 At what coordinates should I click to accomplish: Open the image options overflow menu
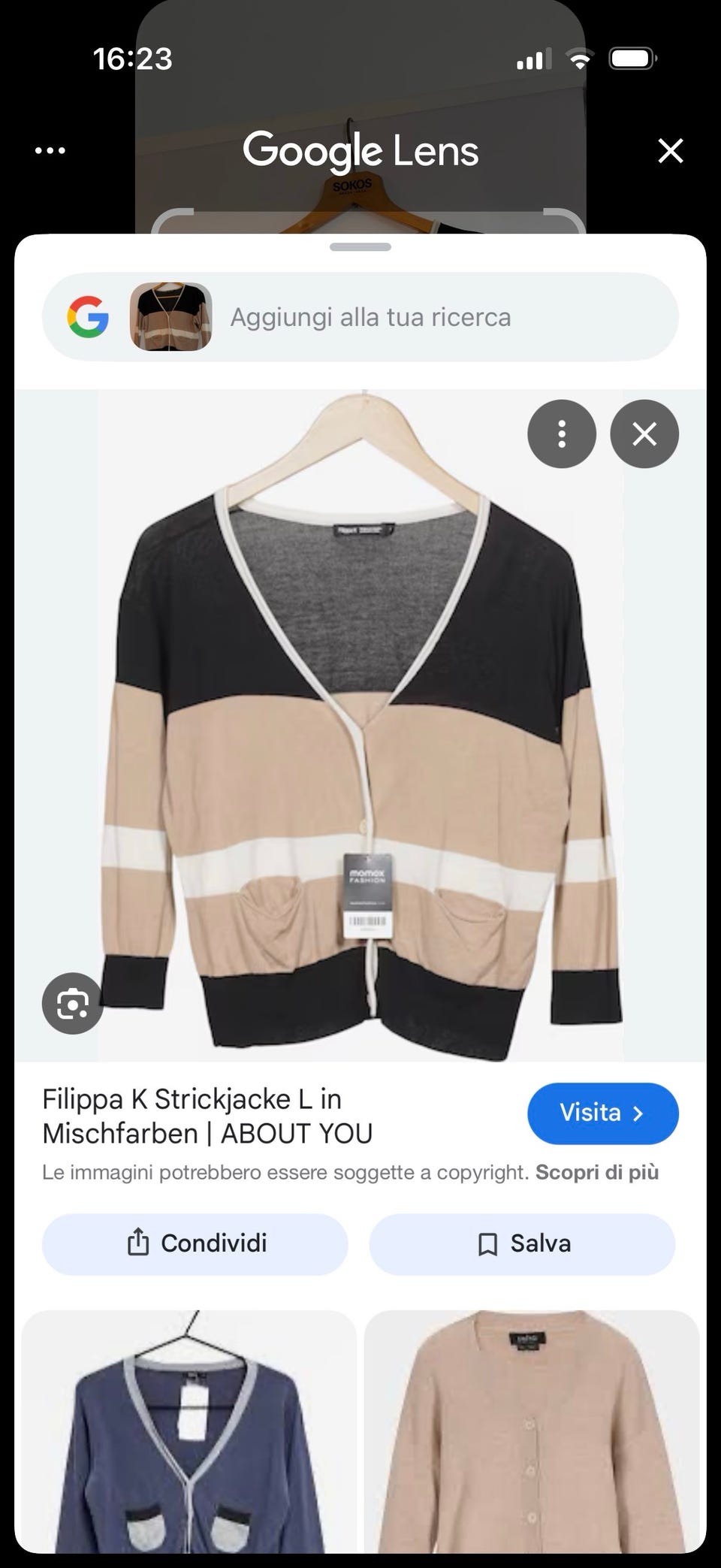point(561,434)
